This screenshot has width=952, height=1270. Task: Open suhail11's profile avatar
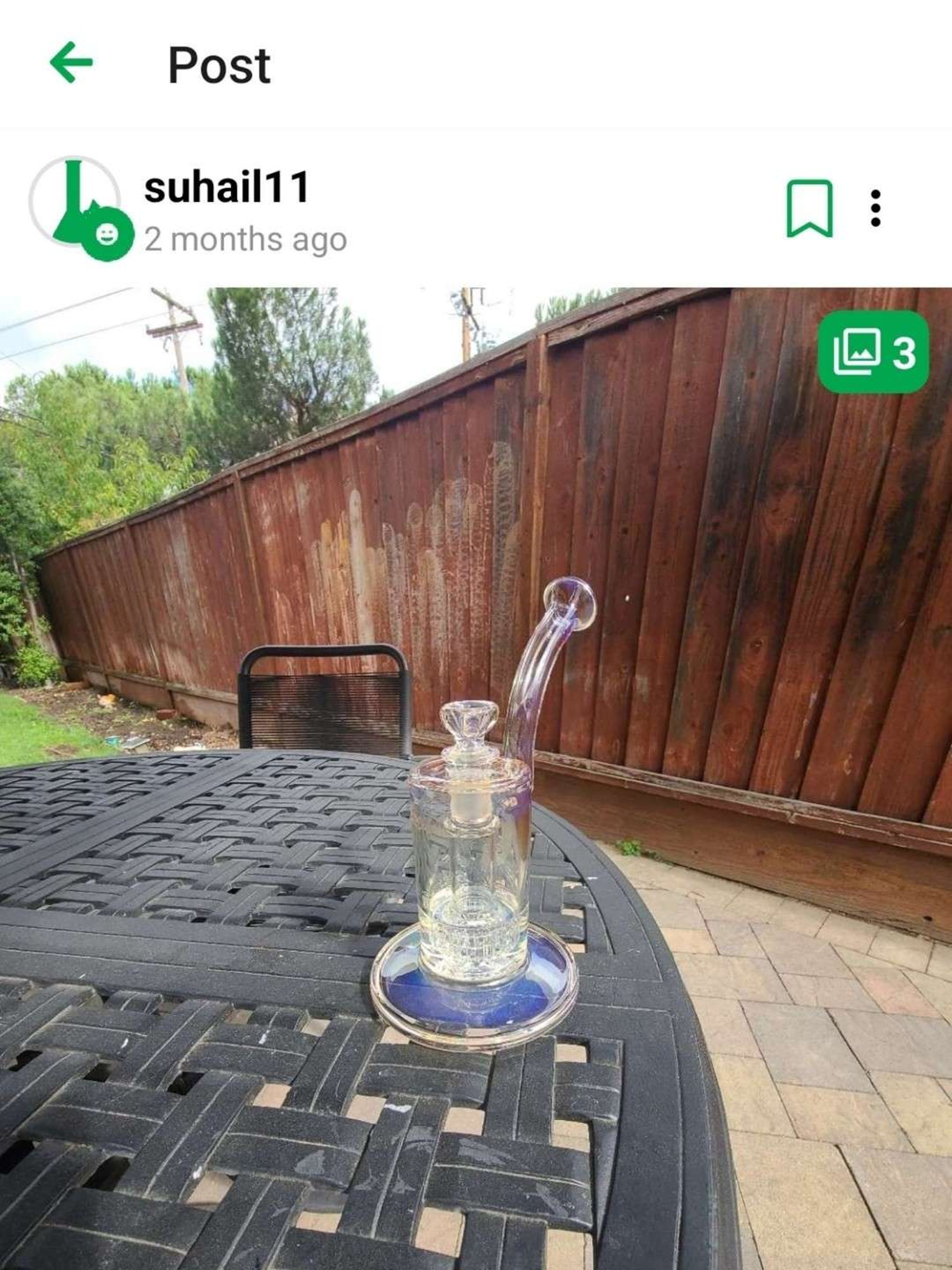pyautogui.click(x=76, y=204)
